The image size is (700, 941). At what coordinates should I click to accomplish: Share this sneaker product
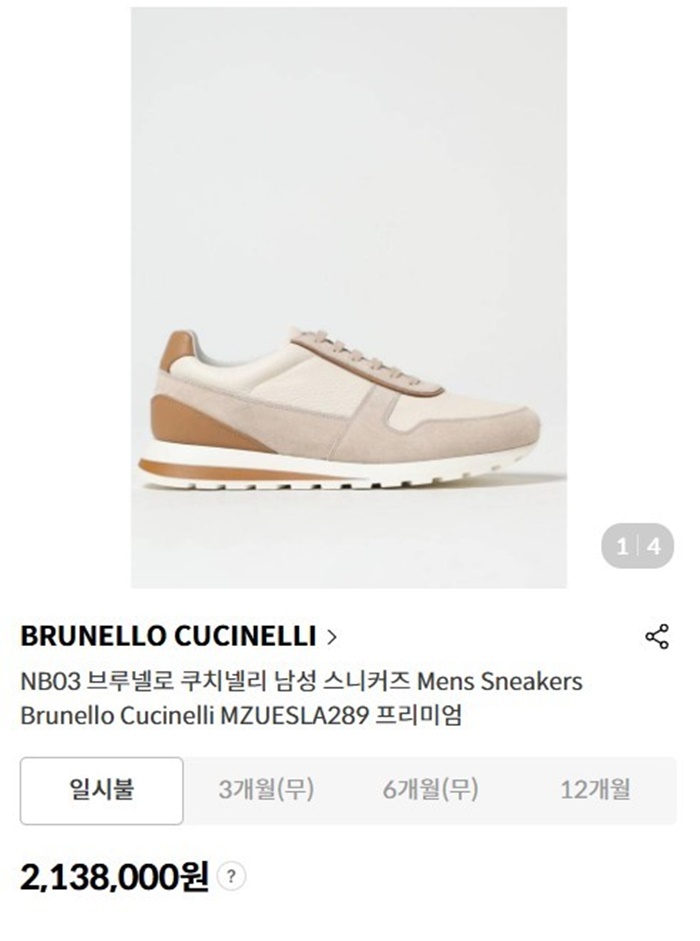tap(657, 637)
